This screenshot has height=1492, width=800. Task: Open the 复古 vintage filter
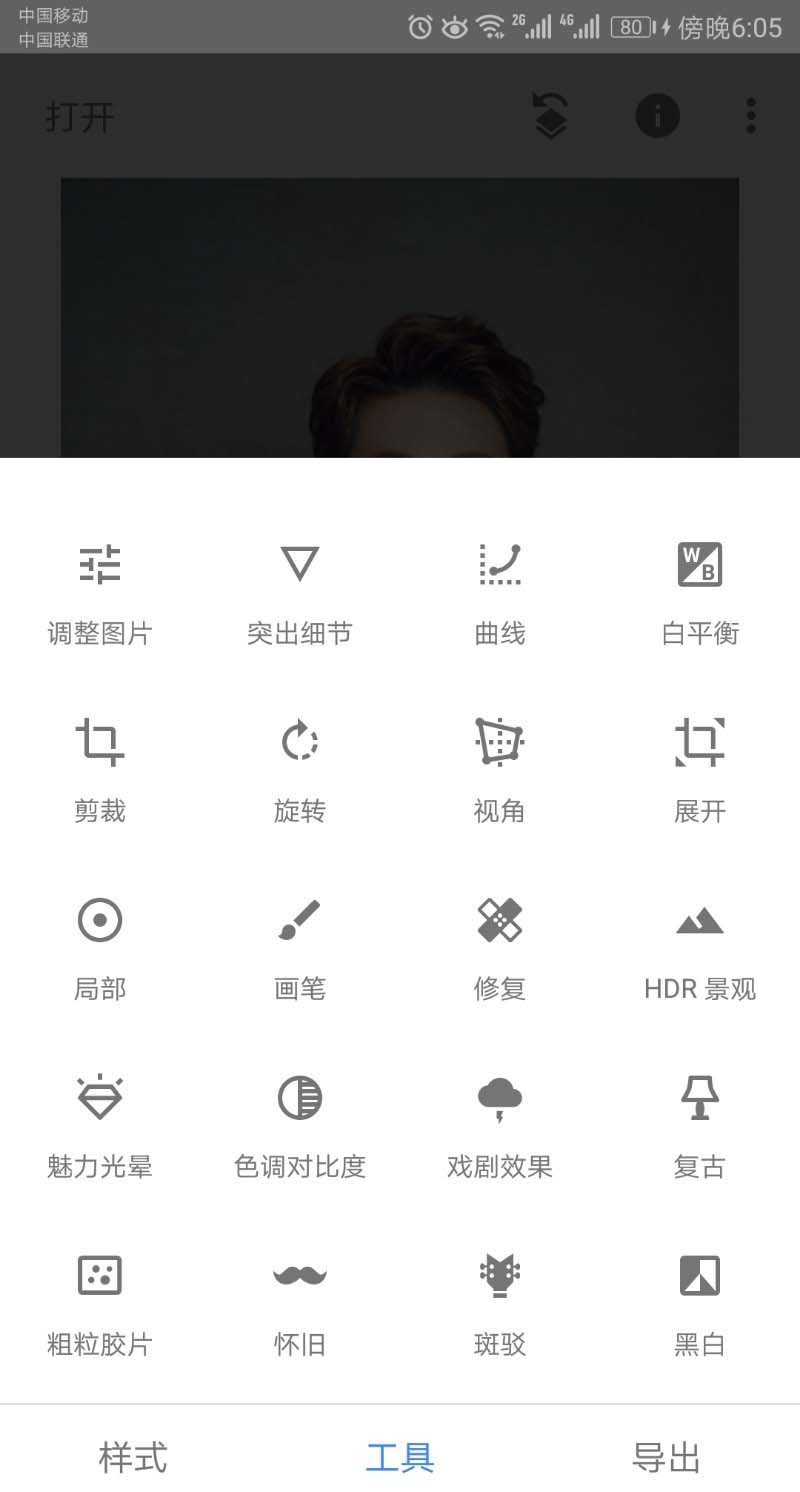pyautogui.click(x=700, y=1124)
